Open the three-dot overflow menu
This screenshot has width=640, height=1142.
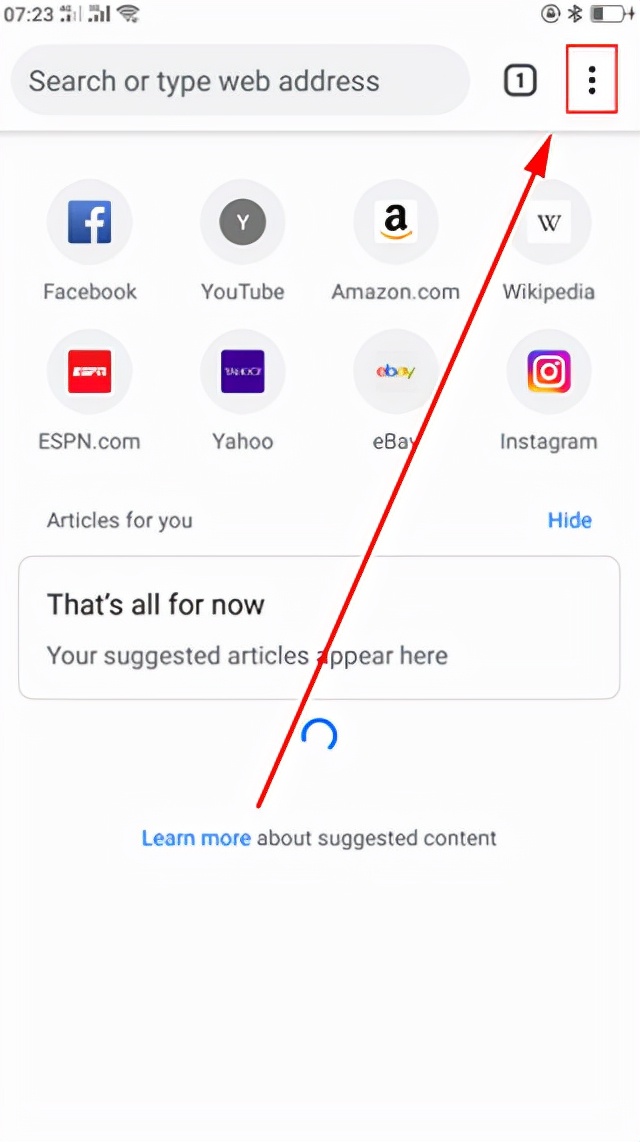click(x=592, y=80)
